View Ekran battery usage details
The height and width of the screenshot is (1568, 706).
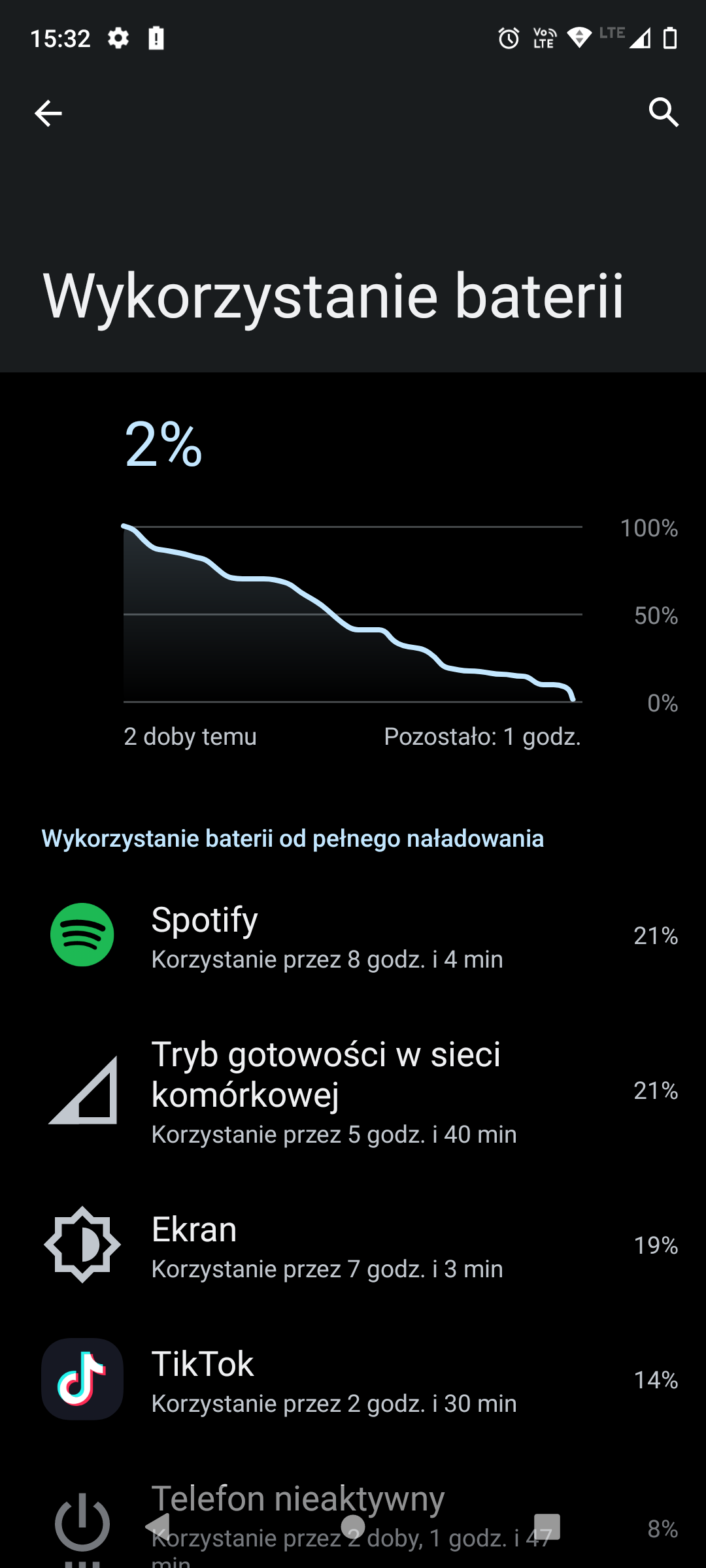point(353,1245)
